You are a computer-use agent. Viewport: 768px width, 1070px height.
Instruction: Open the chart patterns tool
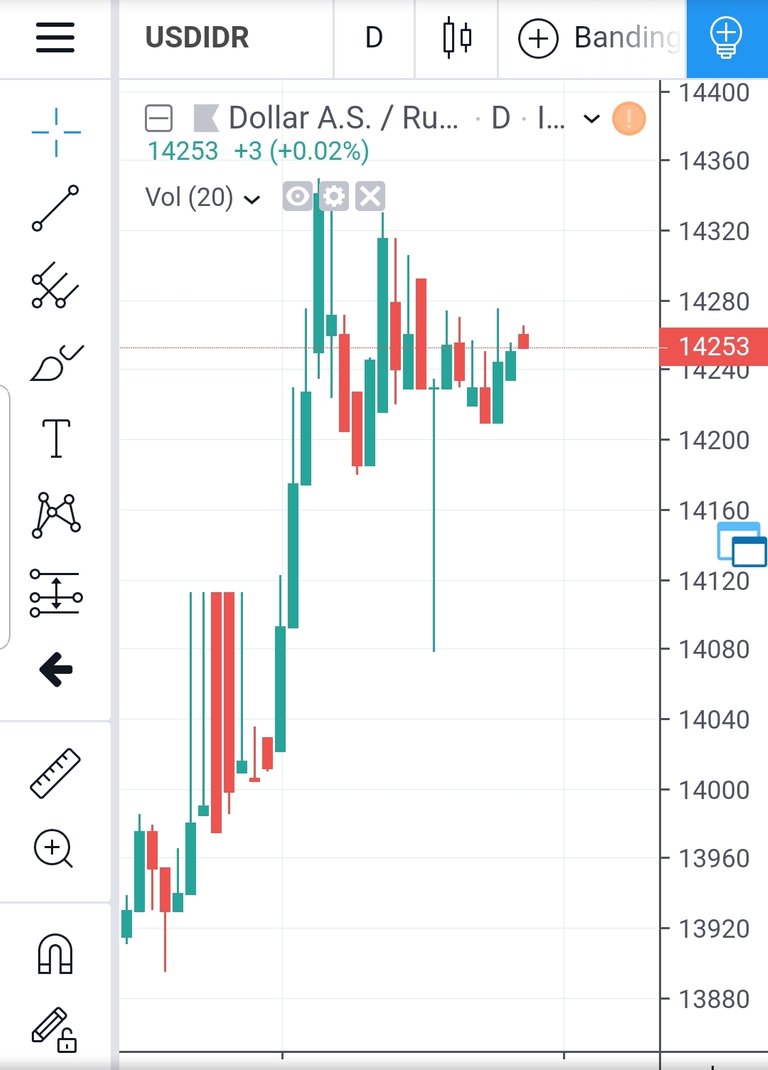[55, 515]
